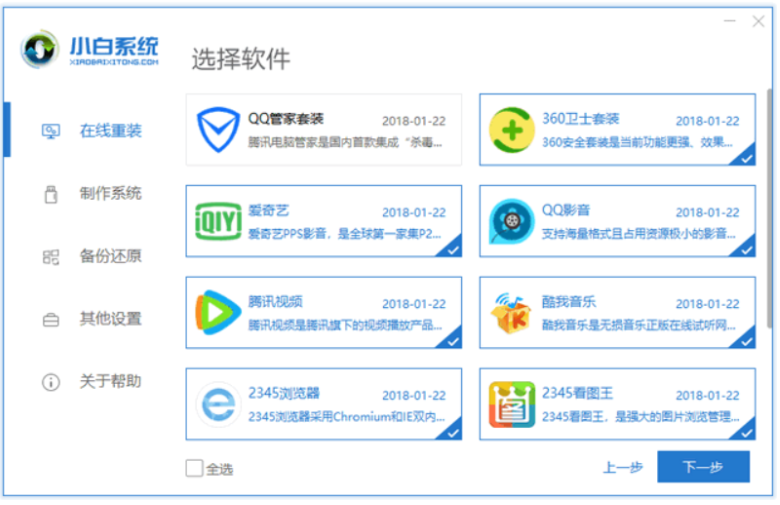
Task: Go to 备份还原
Action: point(110,256)
